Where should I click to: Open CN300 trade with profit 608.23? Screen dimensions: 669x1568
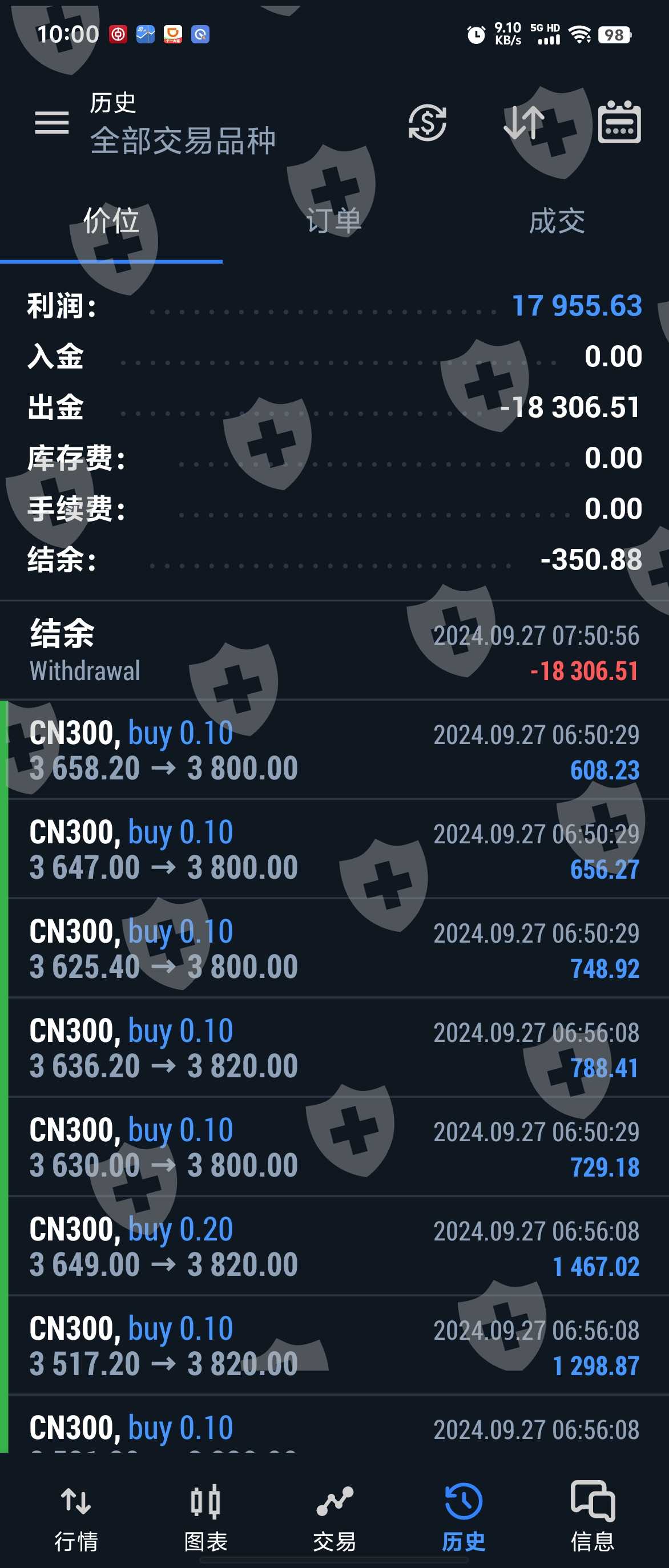point(334,750)
